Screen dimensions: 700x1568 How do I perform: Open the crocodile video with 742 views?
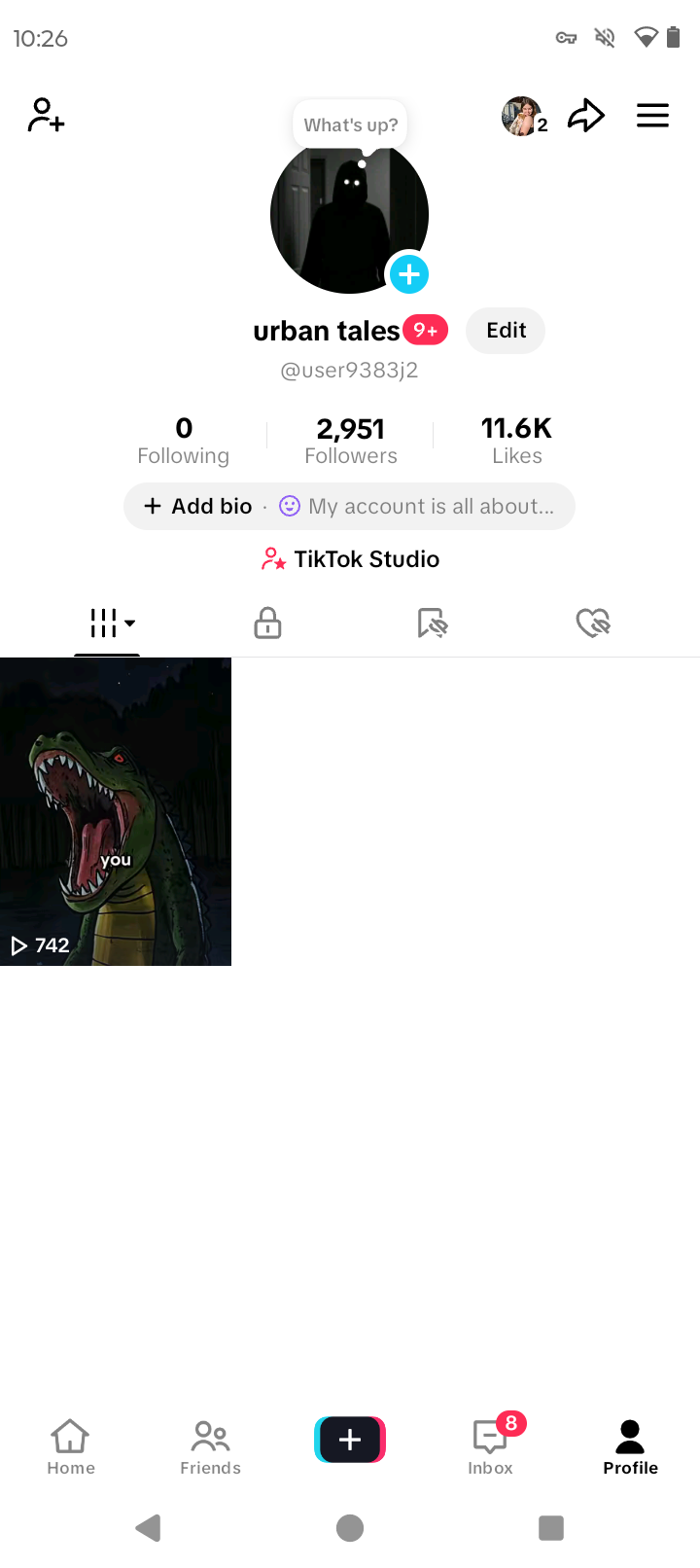[116, 811]
